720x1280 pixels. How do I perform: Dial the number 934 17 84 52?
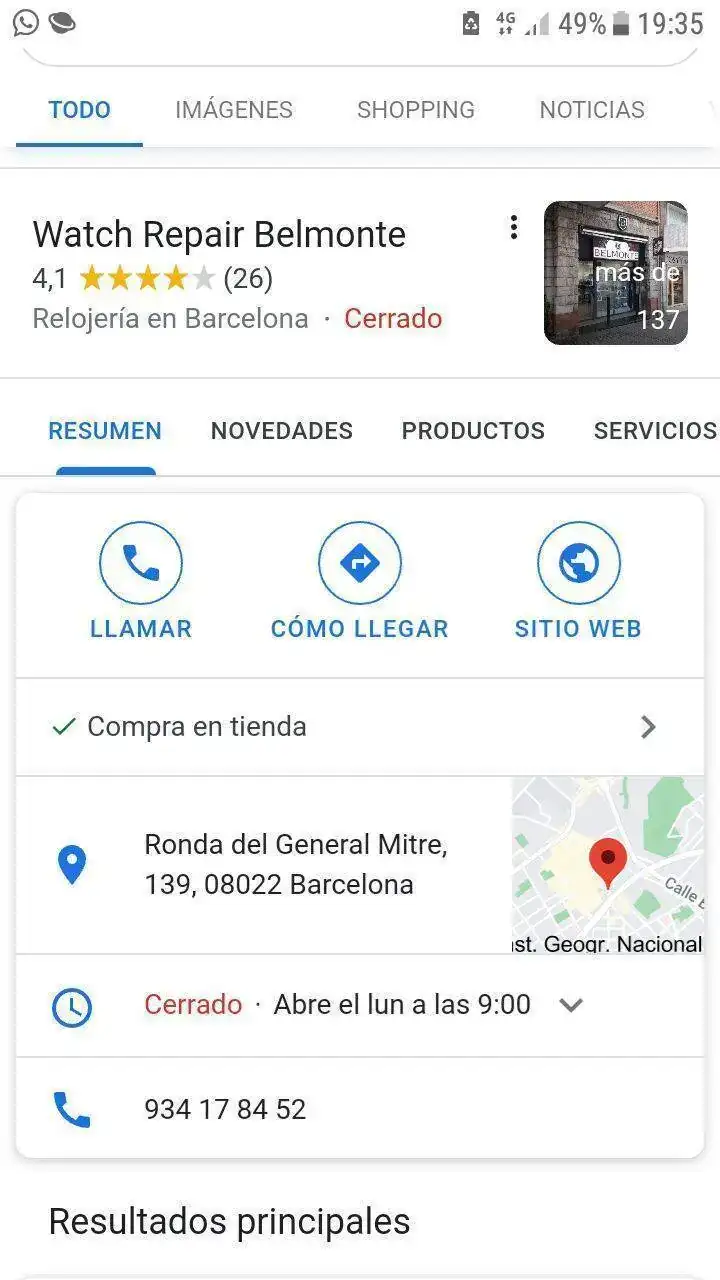click(x=225, y=1109)
